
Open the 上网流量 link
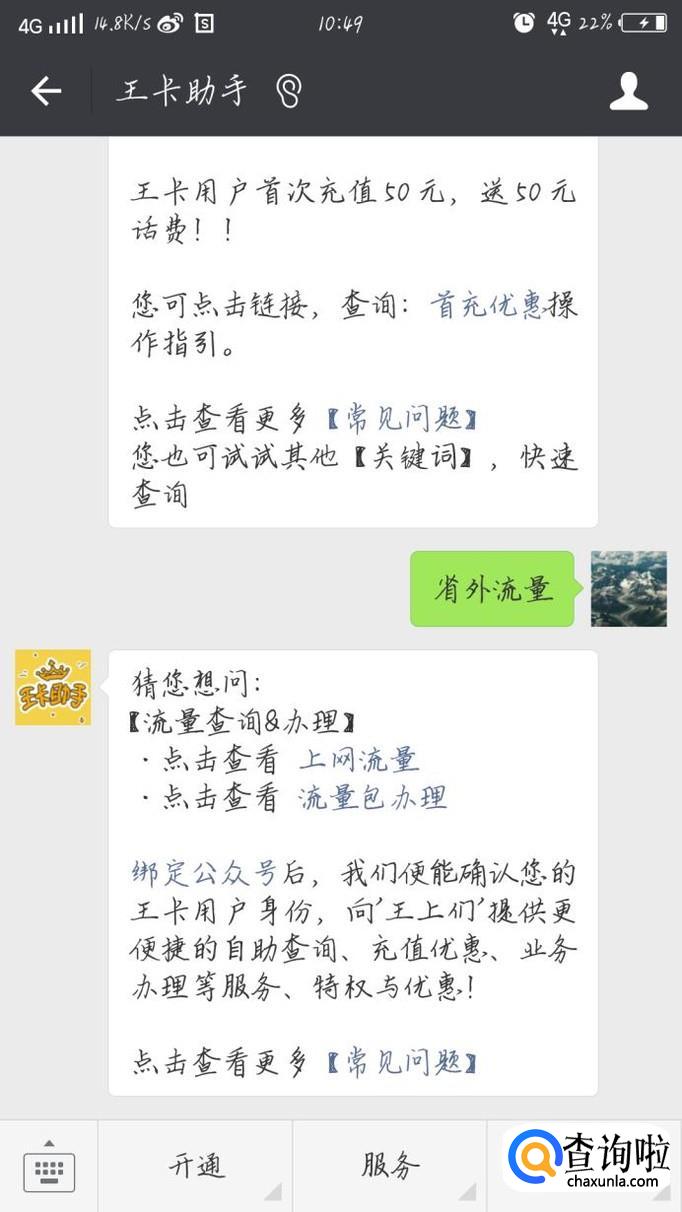click(359, 760)
